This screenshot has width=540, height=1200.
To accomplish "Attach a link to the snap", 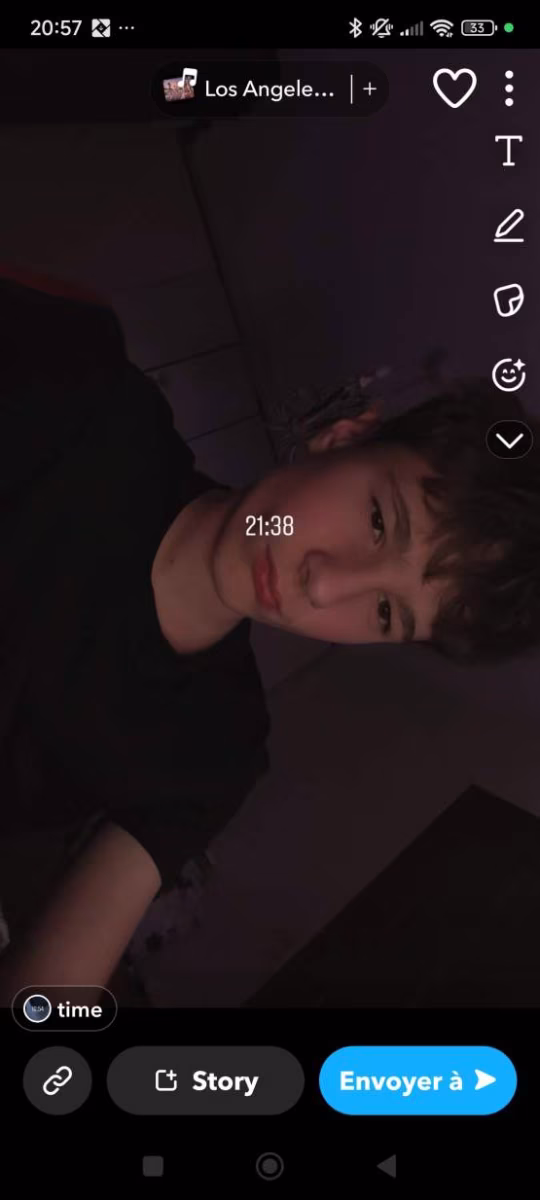I will tap(57, 1080).
